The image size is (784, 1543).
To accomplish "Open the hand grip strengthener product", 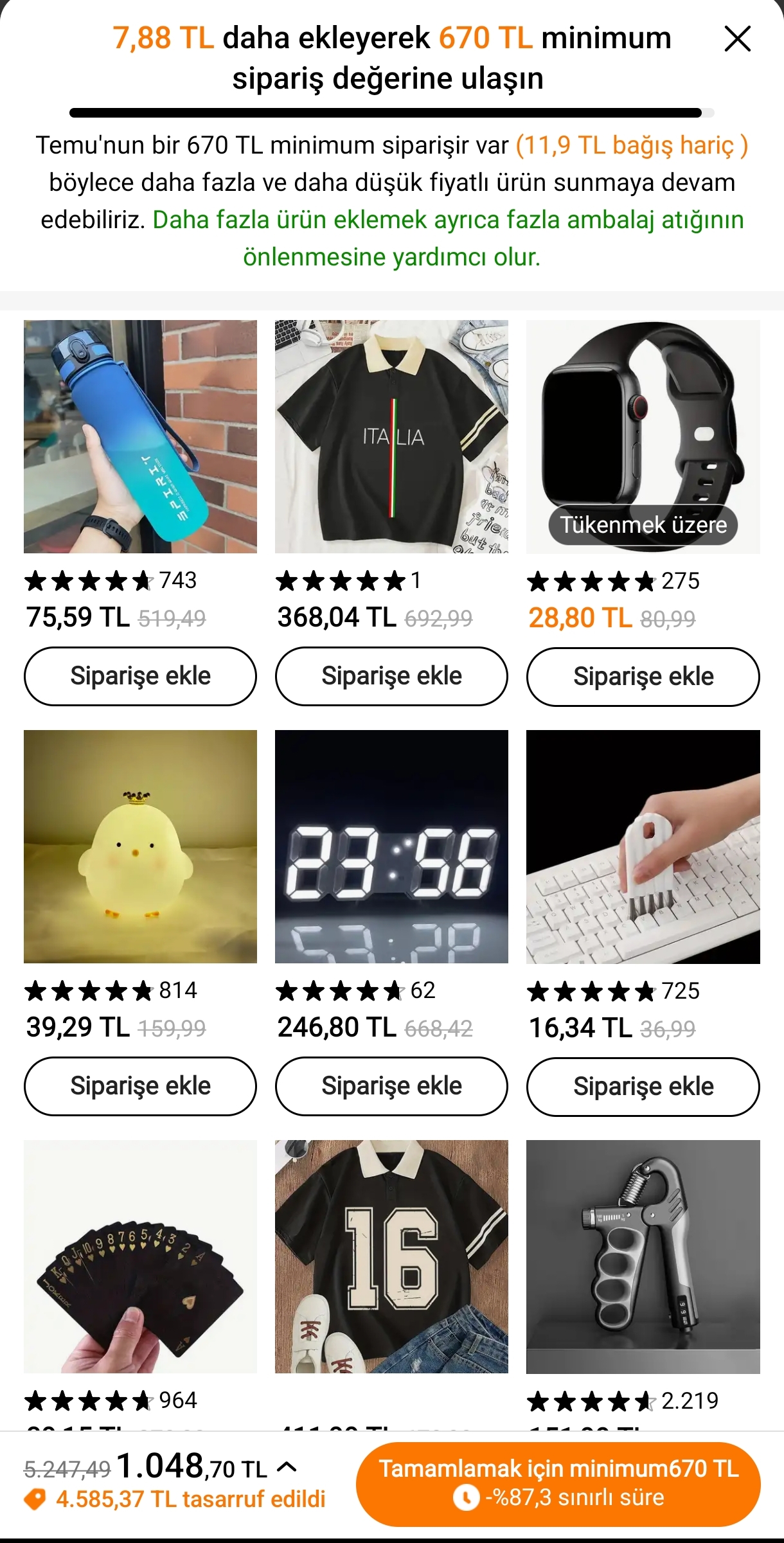I will click(x=643, y=1256).
